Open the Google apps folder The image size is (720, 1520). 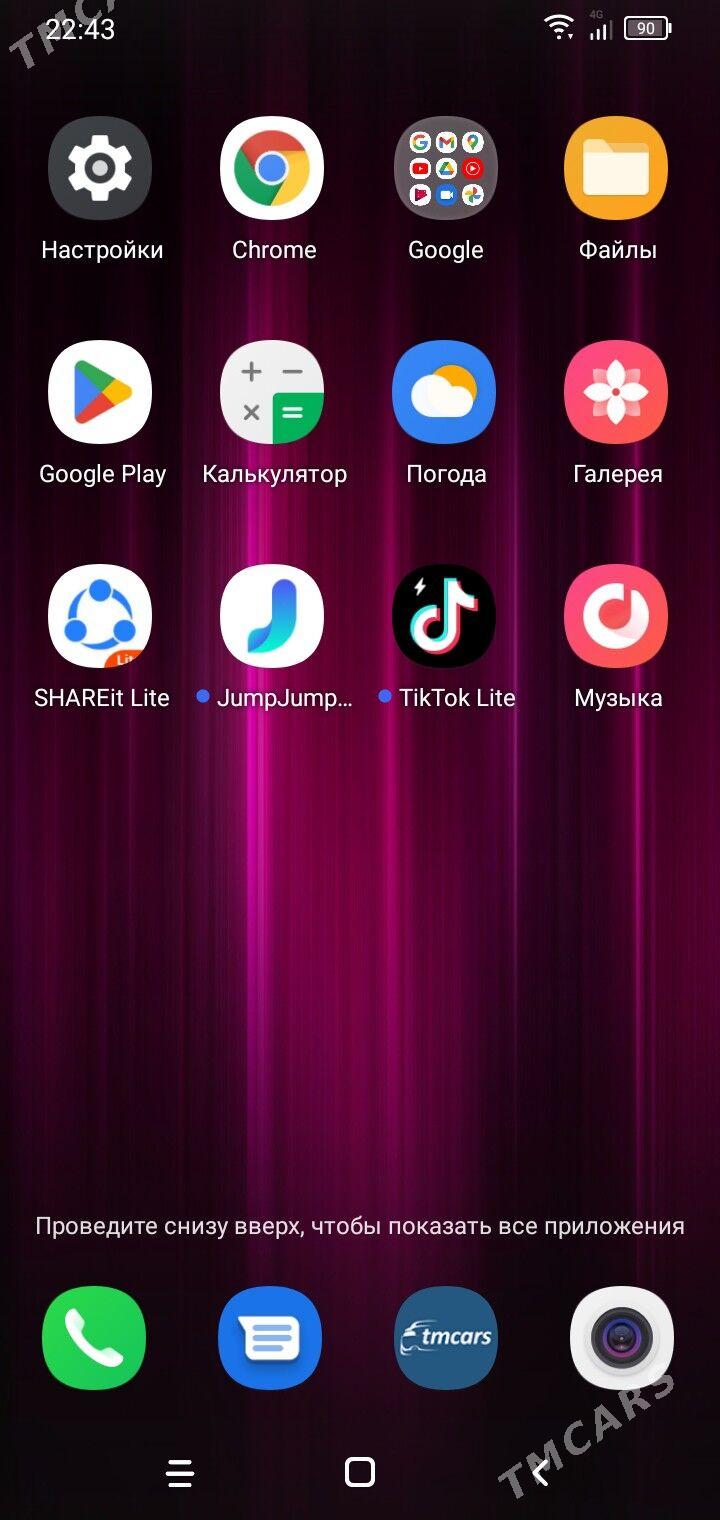(x=446, y=168)
